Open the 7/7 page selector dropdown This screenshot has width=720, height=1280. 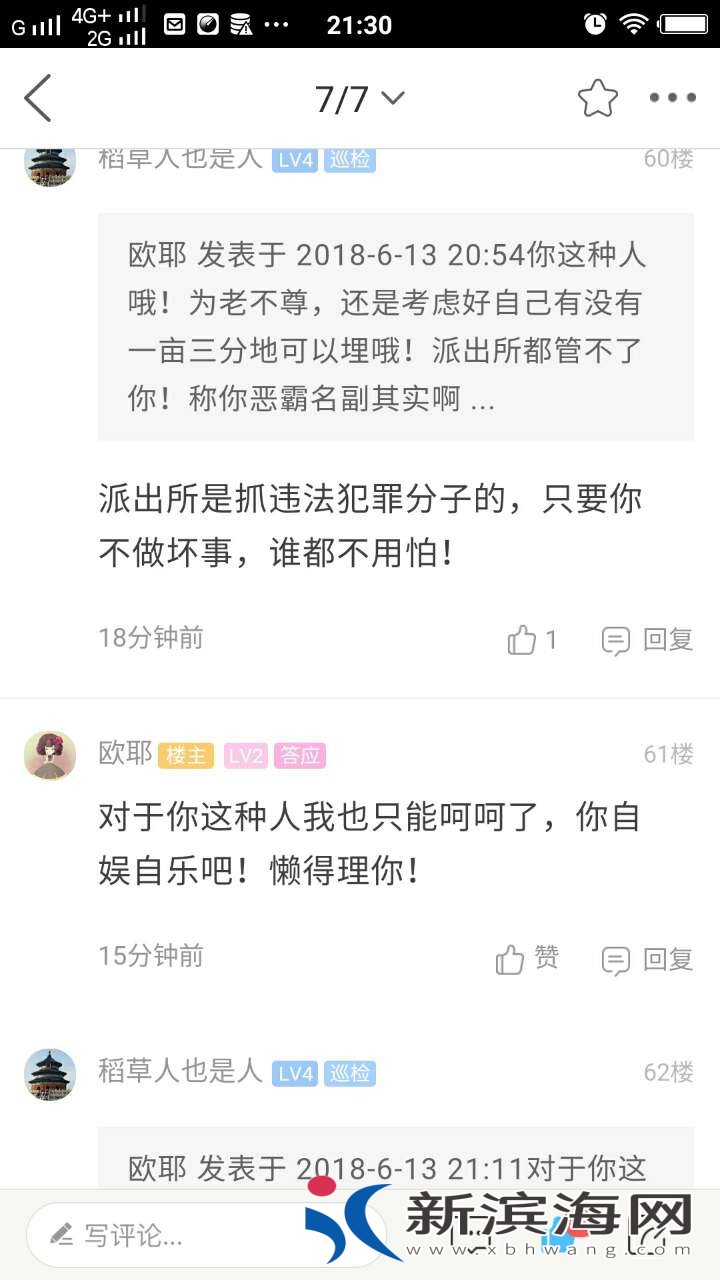[x=359, y=98]
